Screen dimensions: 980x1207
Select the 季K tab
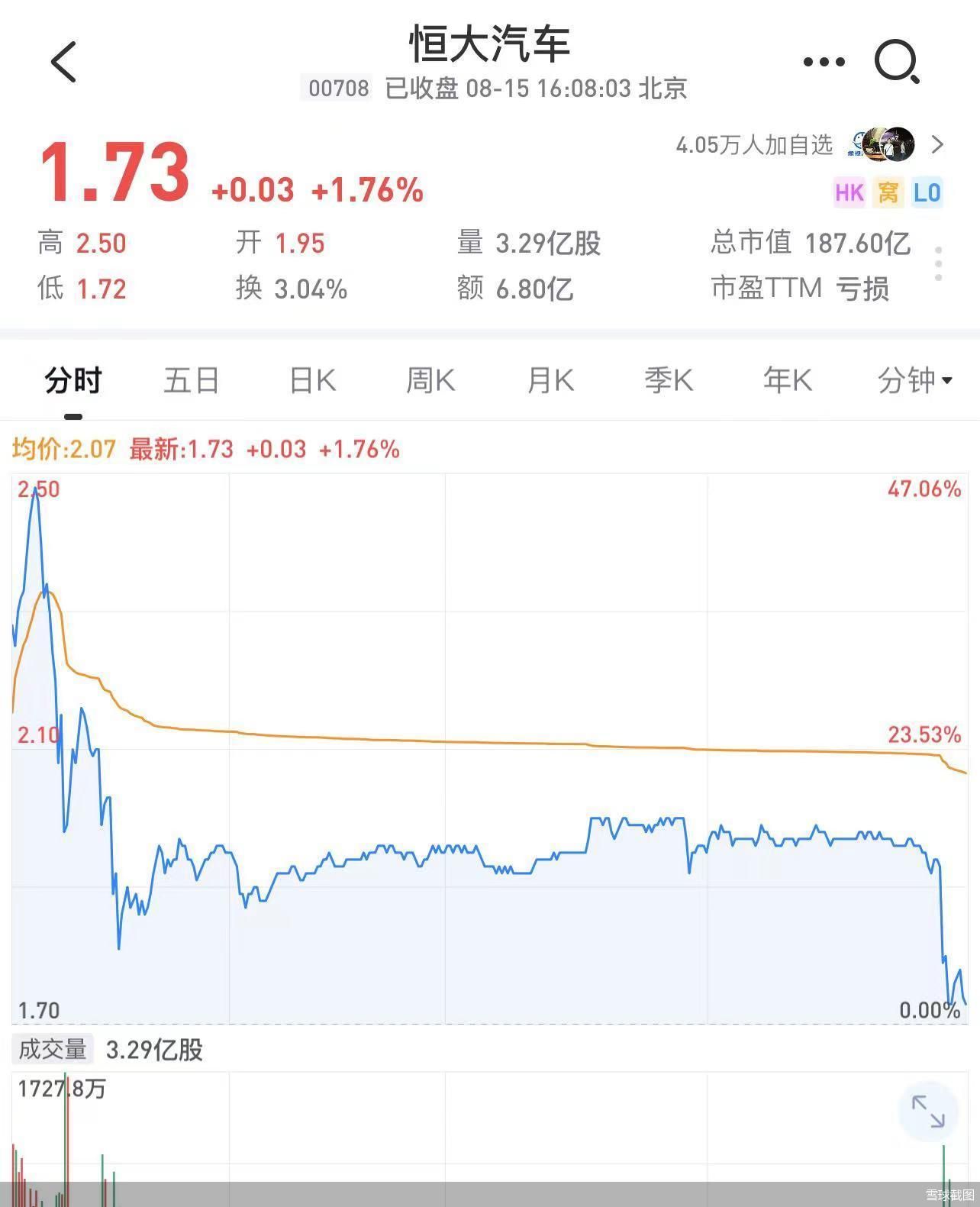[668, 380]
